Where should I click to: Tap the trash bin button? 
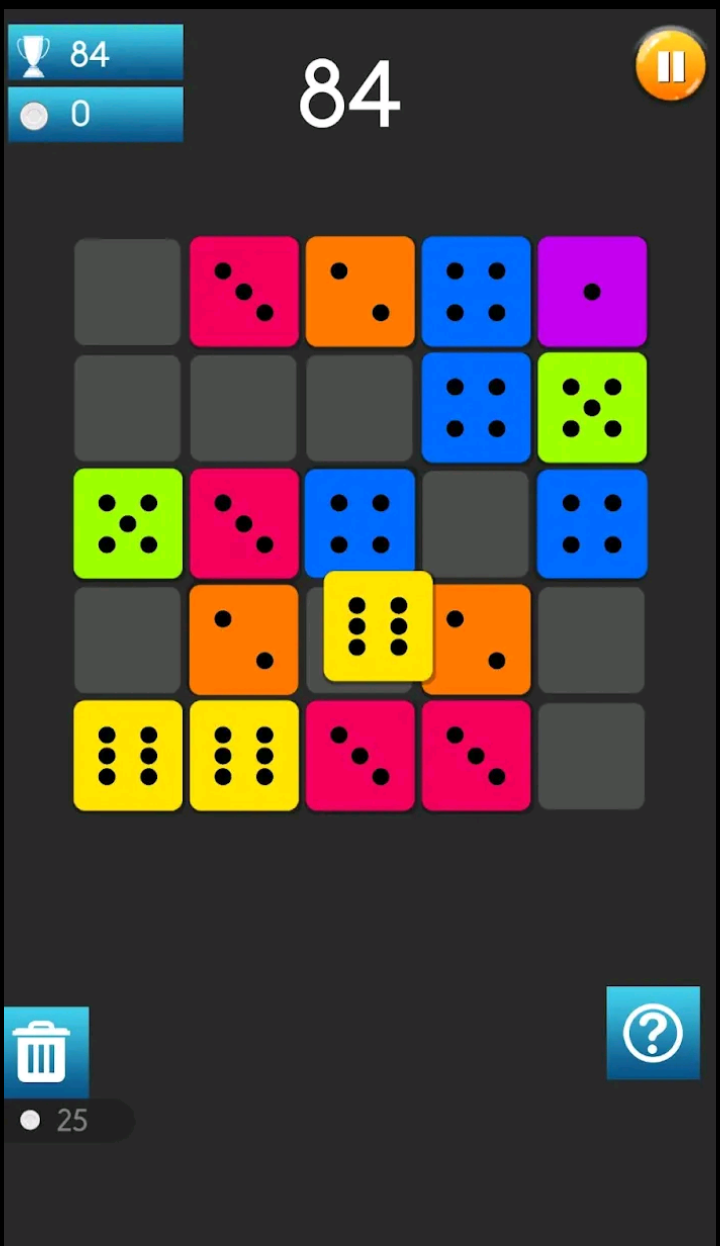coord(45,1052)
